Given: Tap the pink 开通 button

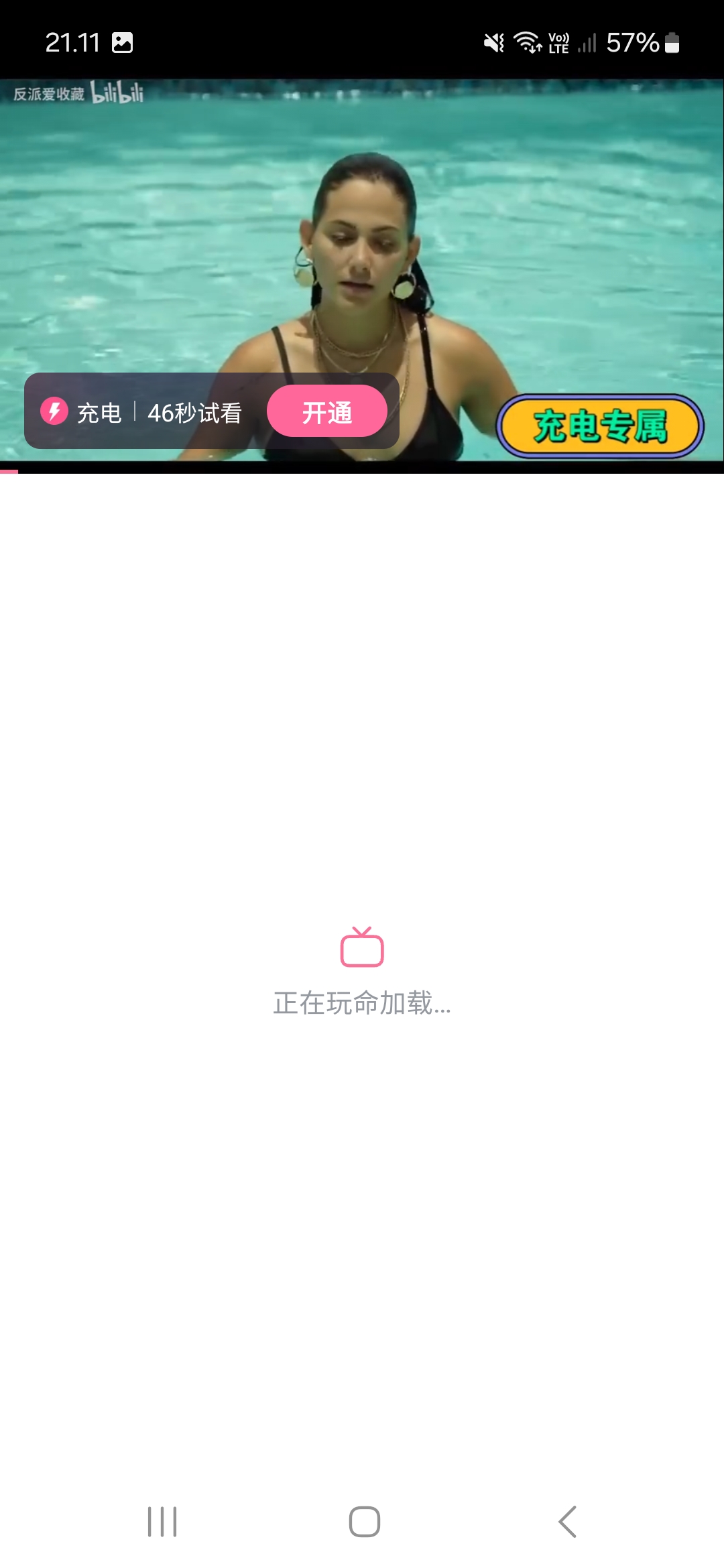Looking at the screenshot, I should [326, 411].
